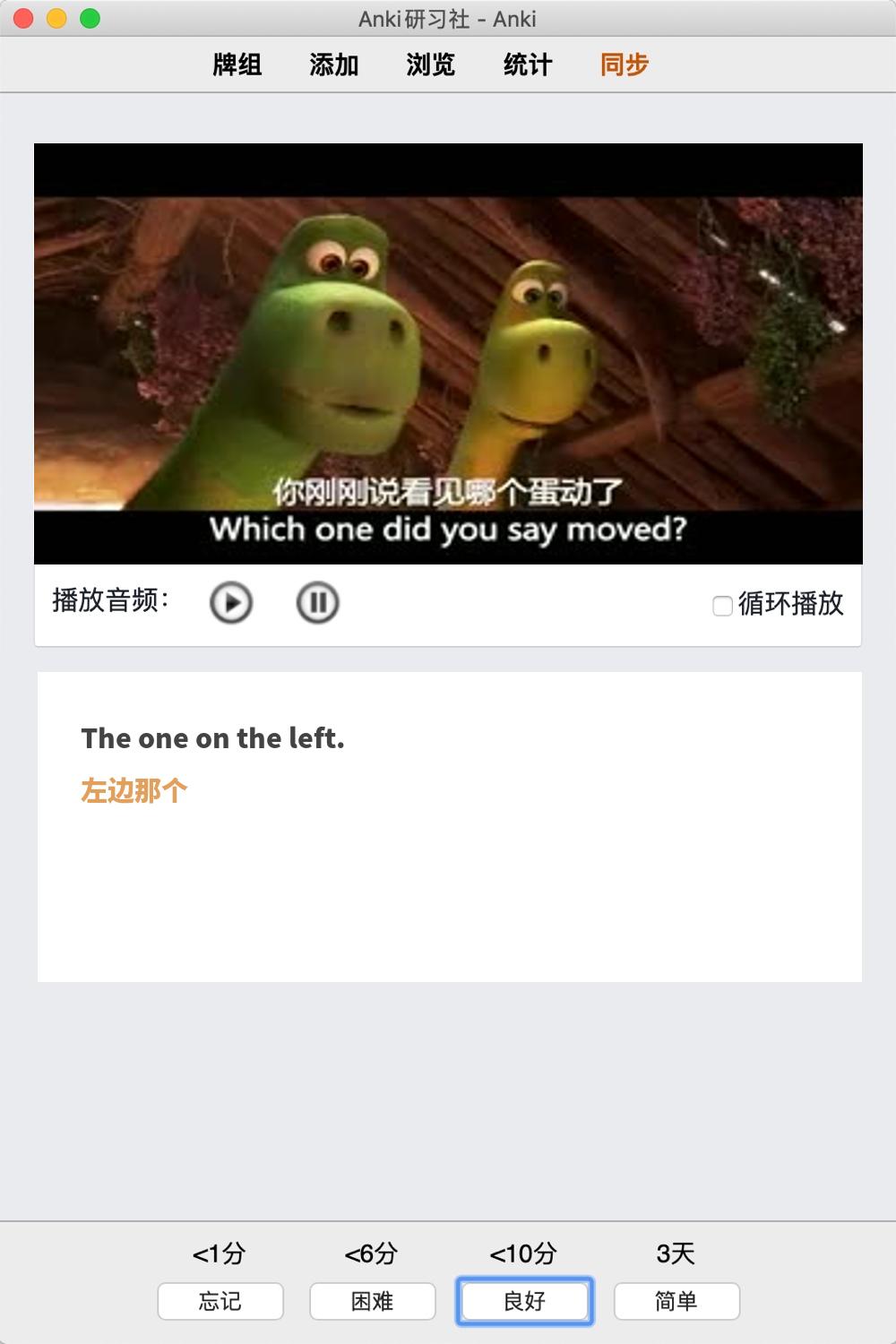Pause the card audio
The height and width of the screenshot is (1344, 896).
pyautogui.click(x=317, y=602)
